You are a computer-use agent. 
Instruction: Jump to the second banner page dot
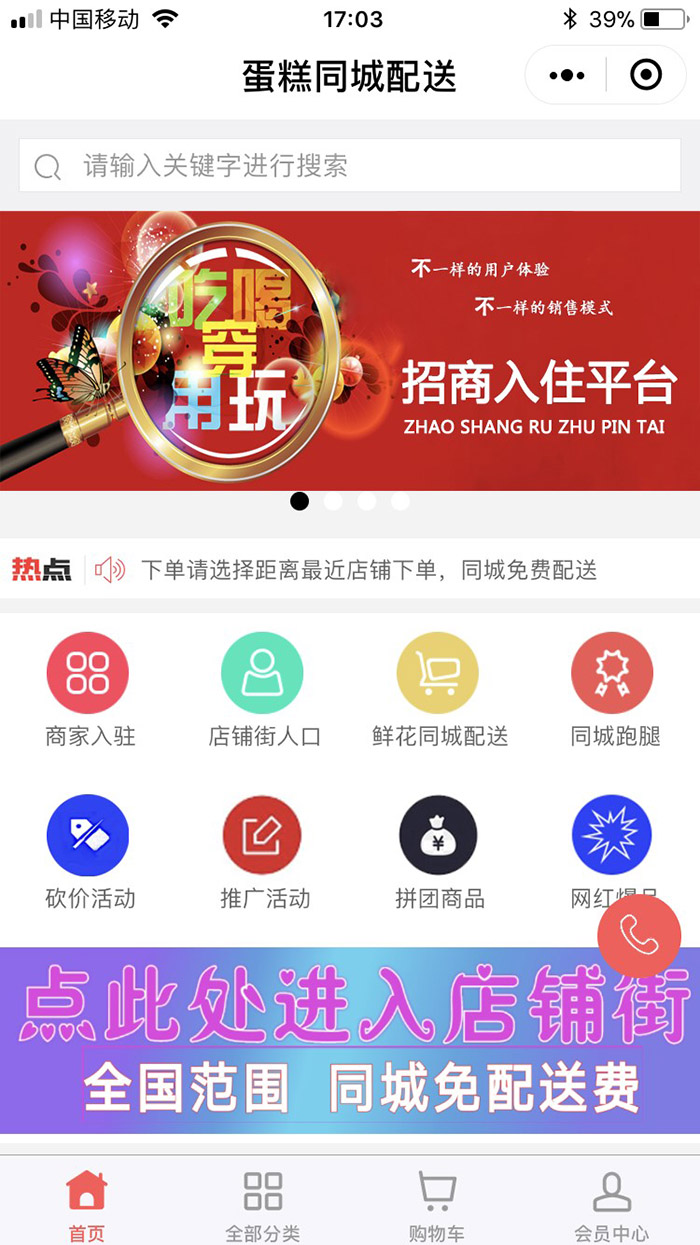click(333, 501)
